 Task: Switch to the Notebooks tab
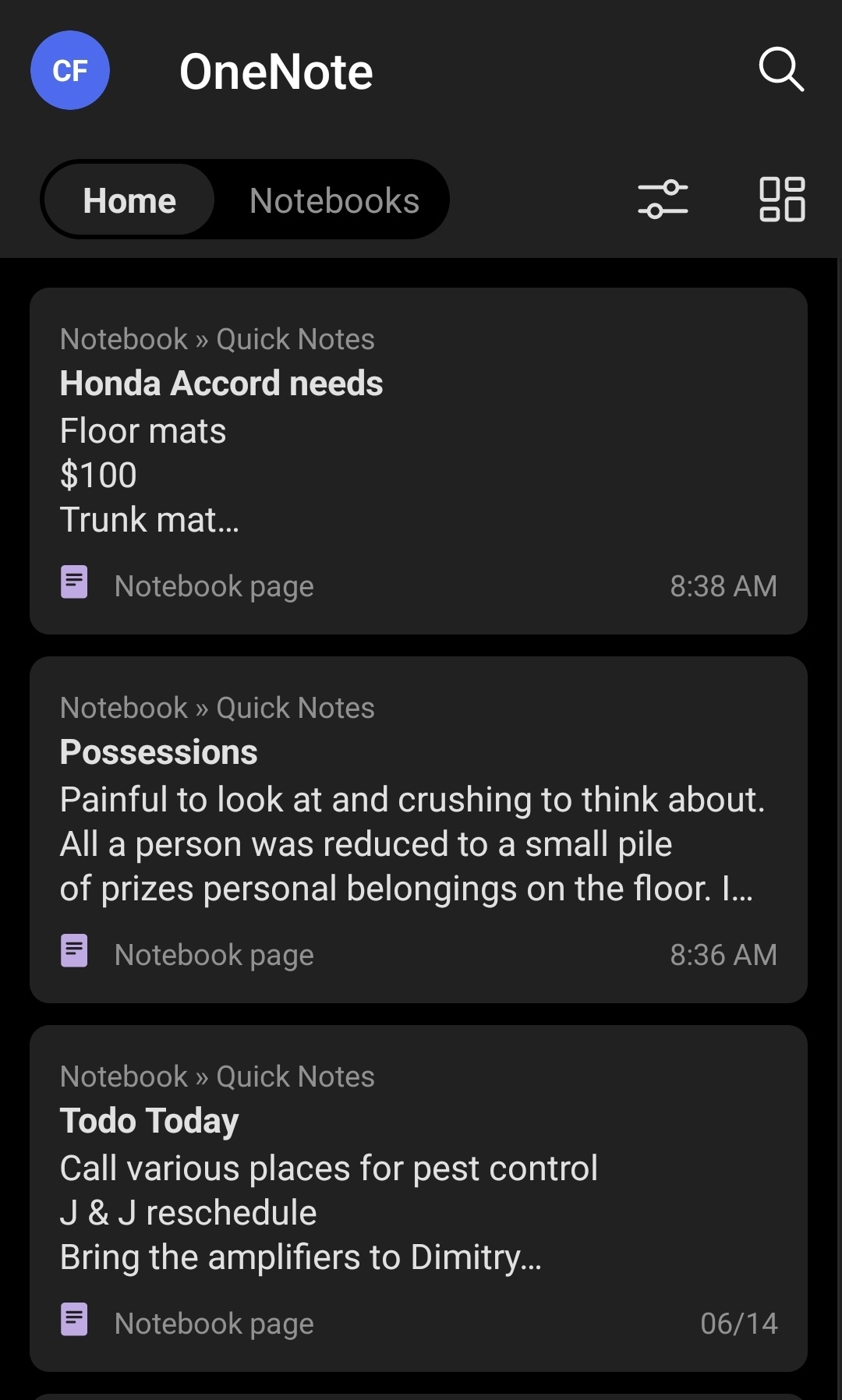334,200
